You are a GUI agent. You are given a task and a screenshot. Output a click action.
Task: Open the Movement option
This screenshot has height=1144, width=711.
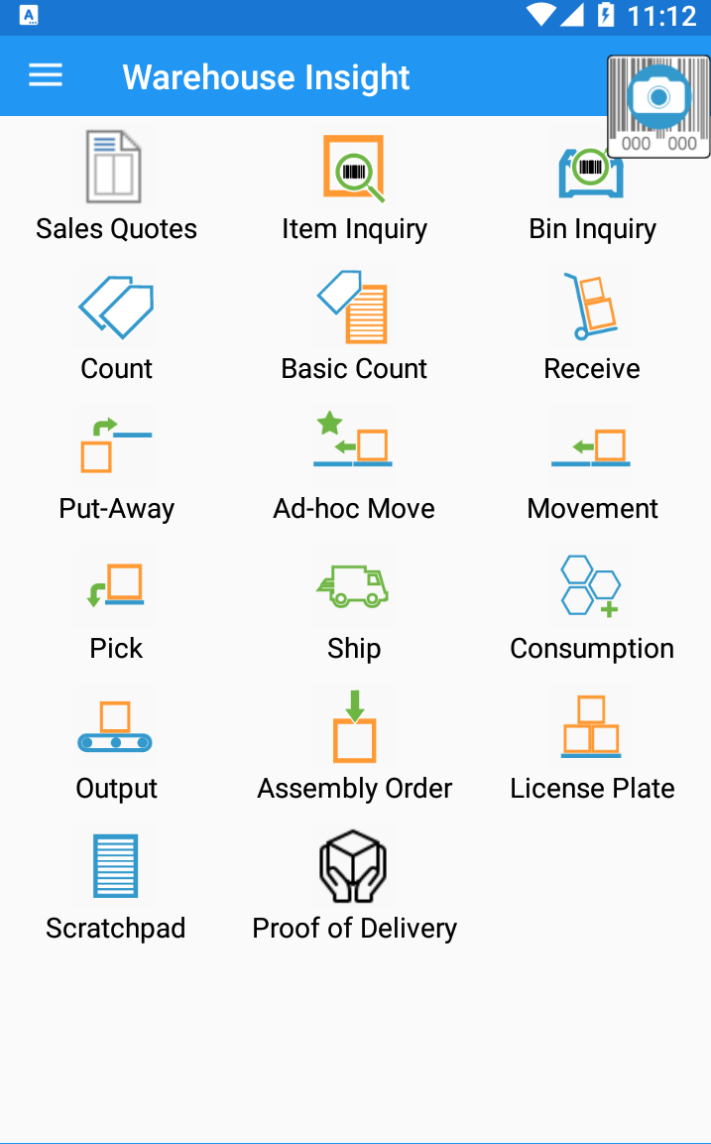[592, 467]
